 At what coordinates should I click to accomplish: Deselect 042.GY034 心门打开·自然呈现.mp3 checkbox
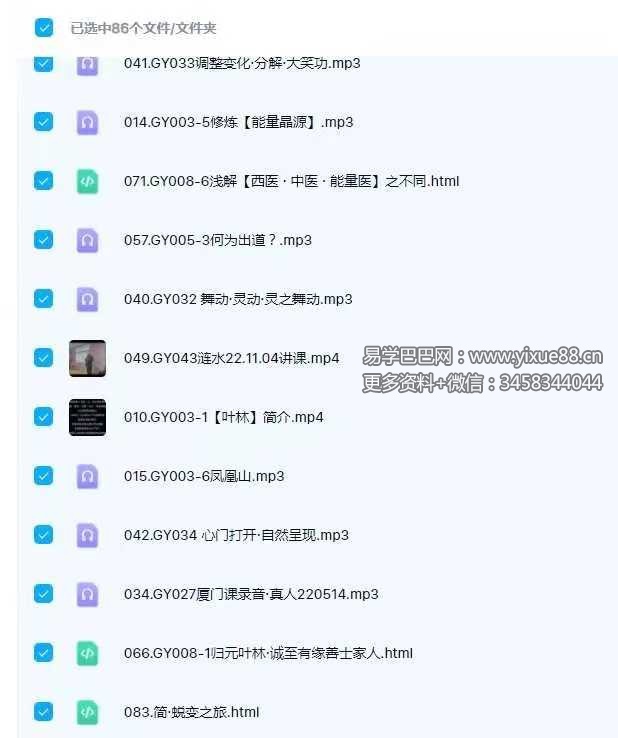[43, 535]
